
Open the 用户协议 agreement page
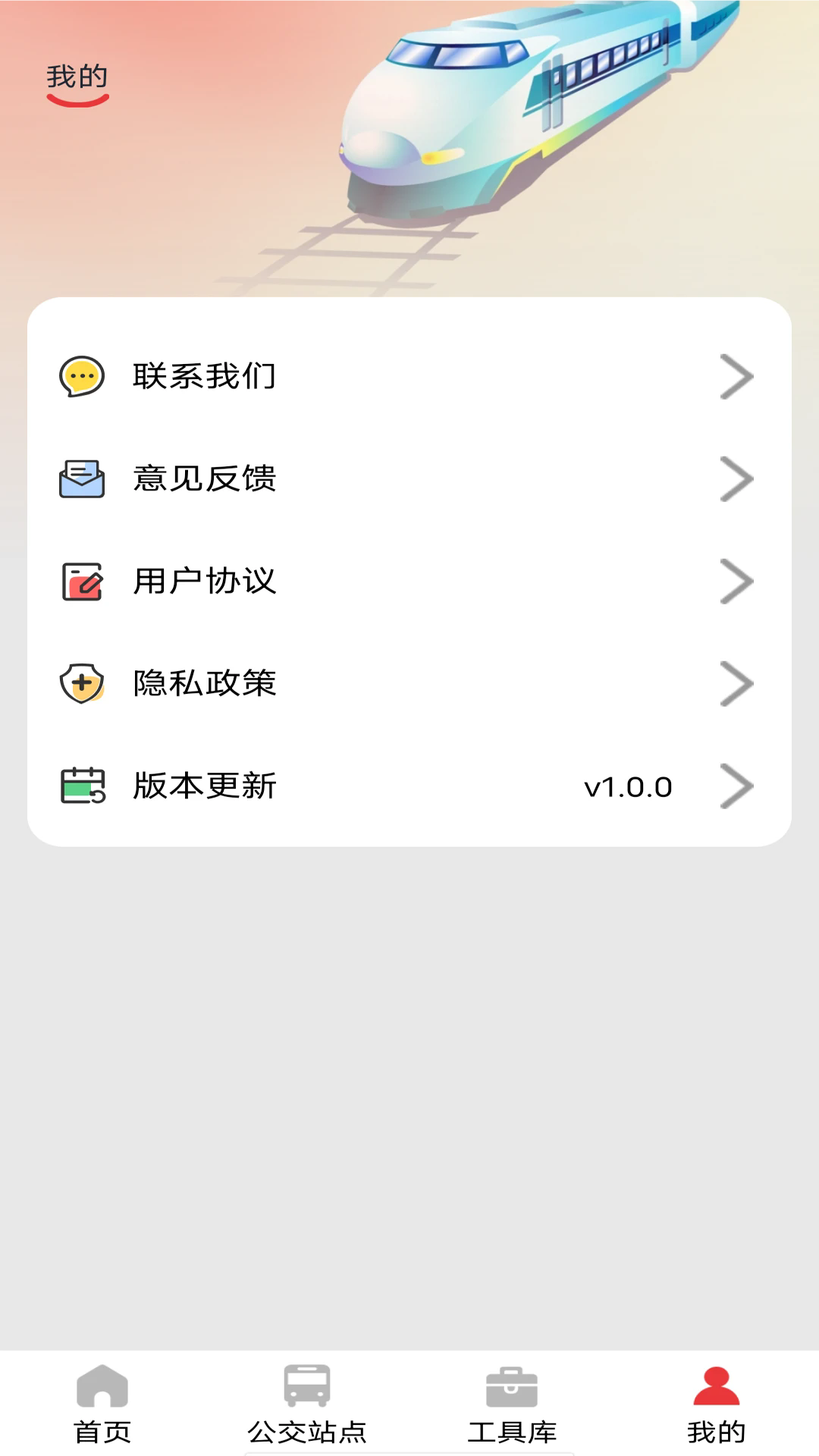(x=205, y=580)
